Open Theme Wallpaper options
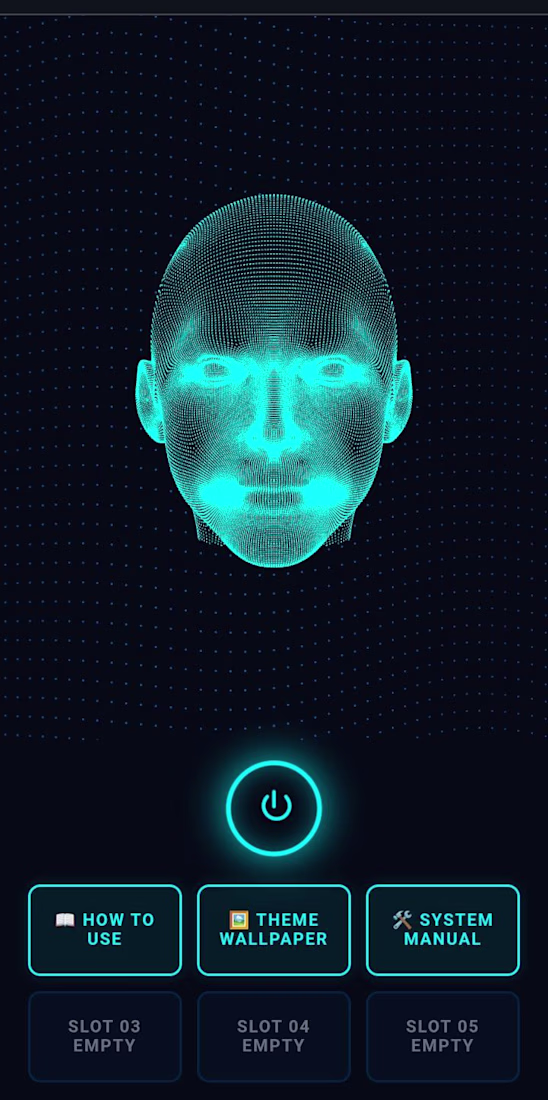548x1100 pixels. click(x=274, y=930)
